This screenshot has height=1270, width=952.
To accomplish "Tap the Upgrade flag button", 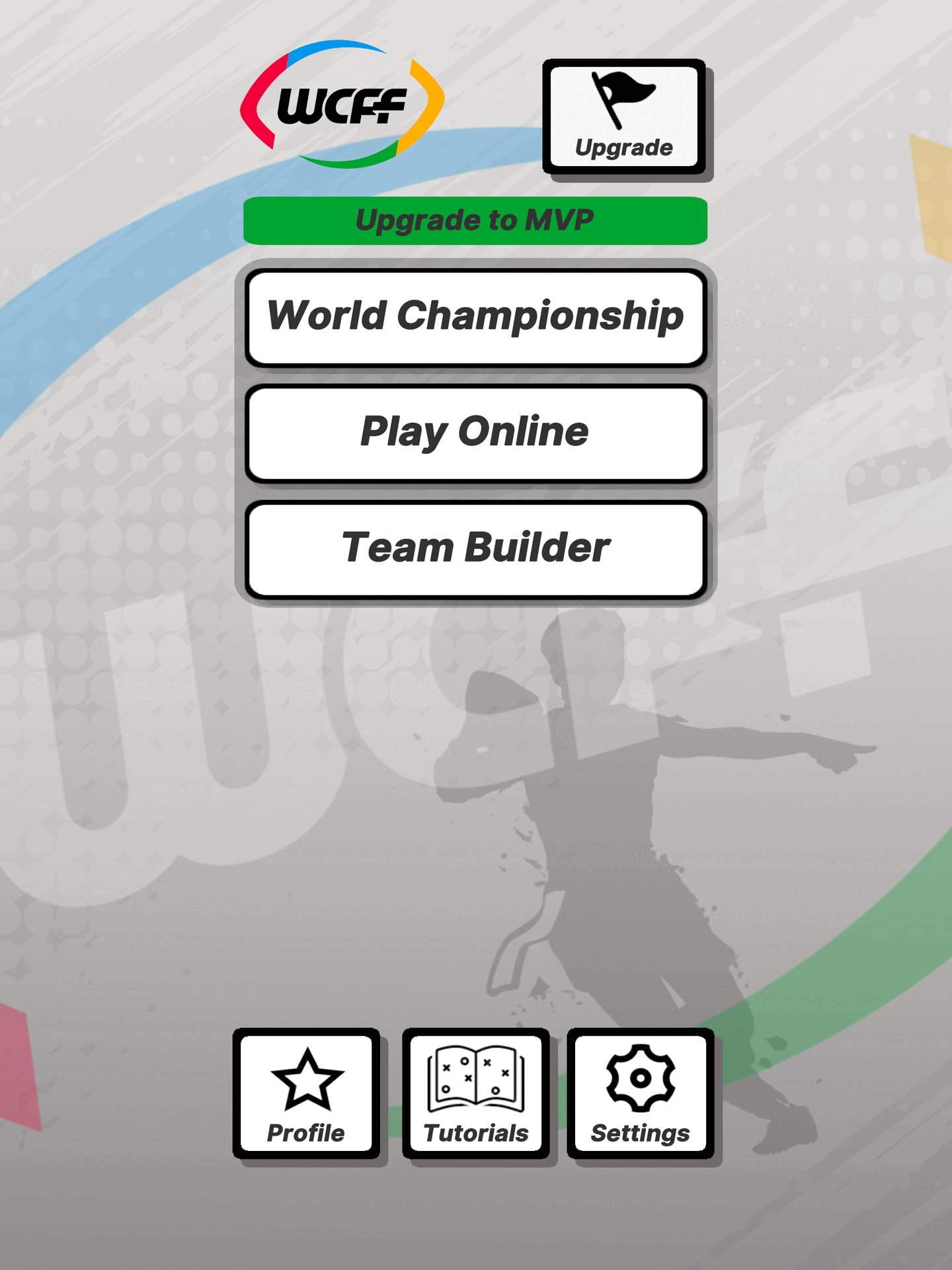I will [624, 118].
